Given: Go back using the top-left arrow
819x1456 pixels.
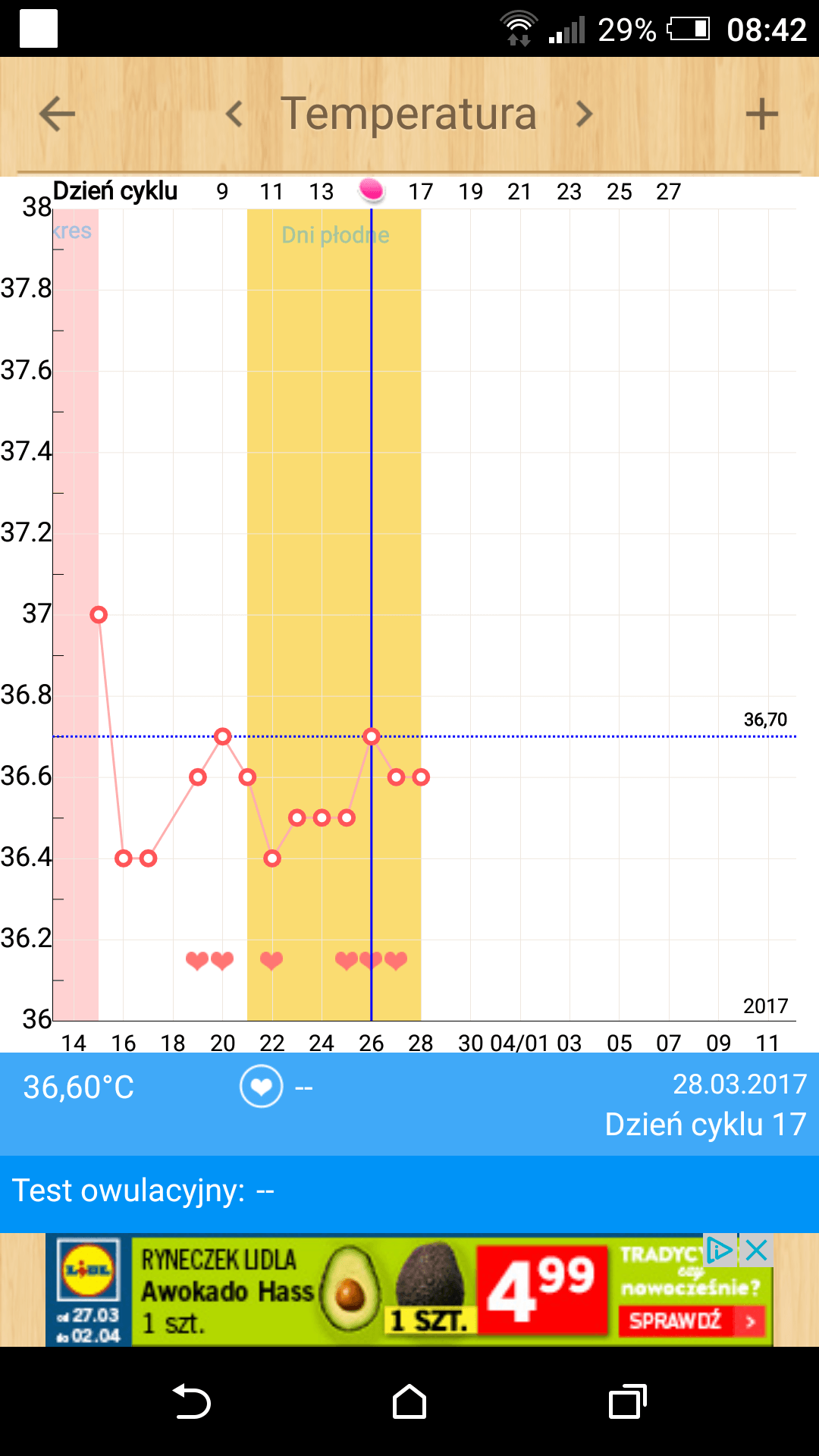Looking at the screenshot, I should click(x=58, y=115).
